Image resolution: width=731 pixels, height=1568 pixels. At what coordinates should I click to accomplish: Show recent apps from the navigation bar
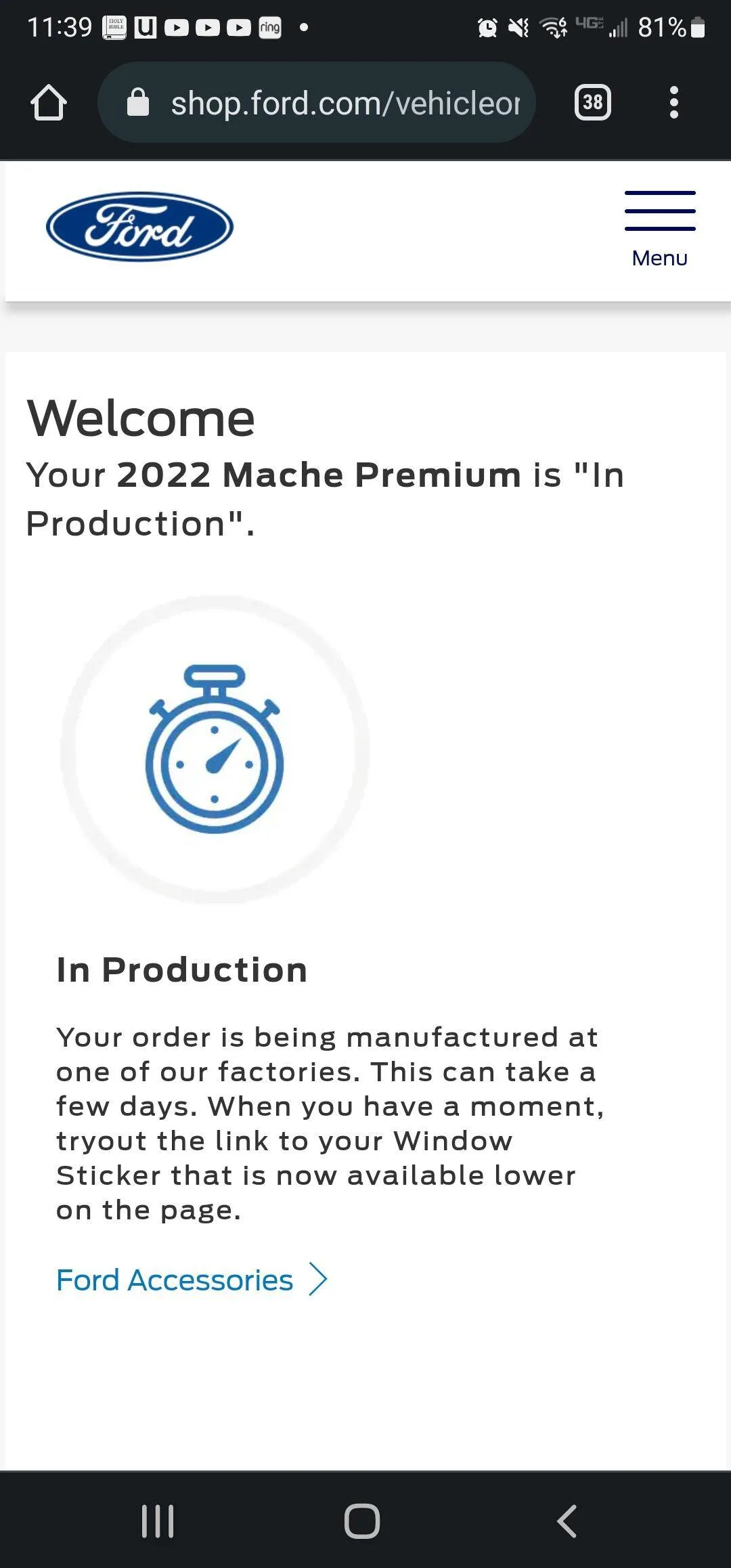[x=158, y=1521]
